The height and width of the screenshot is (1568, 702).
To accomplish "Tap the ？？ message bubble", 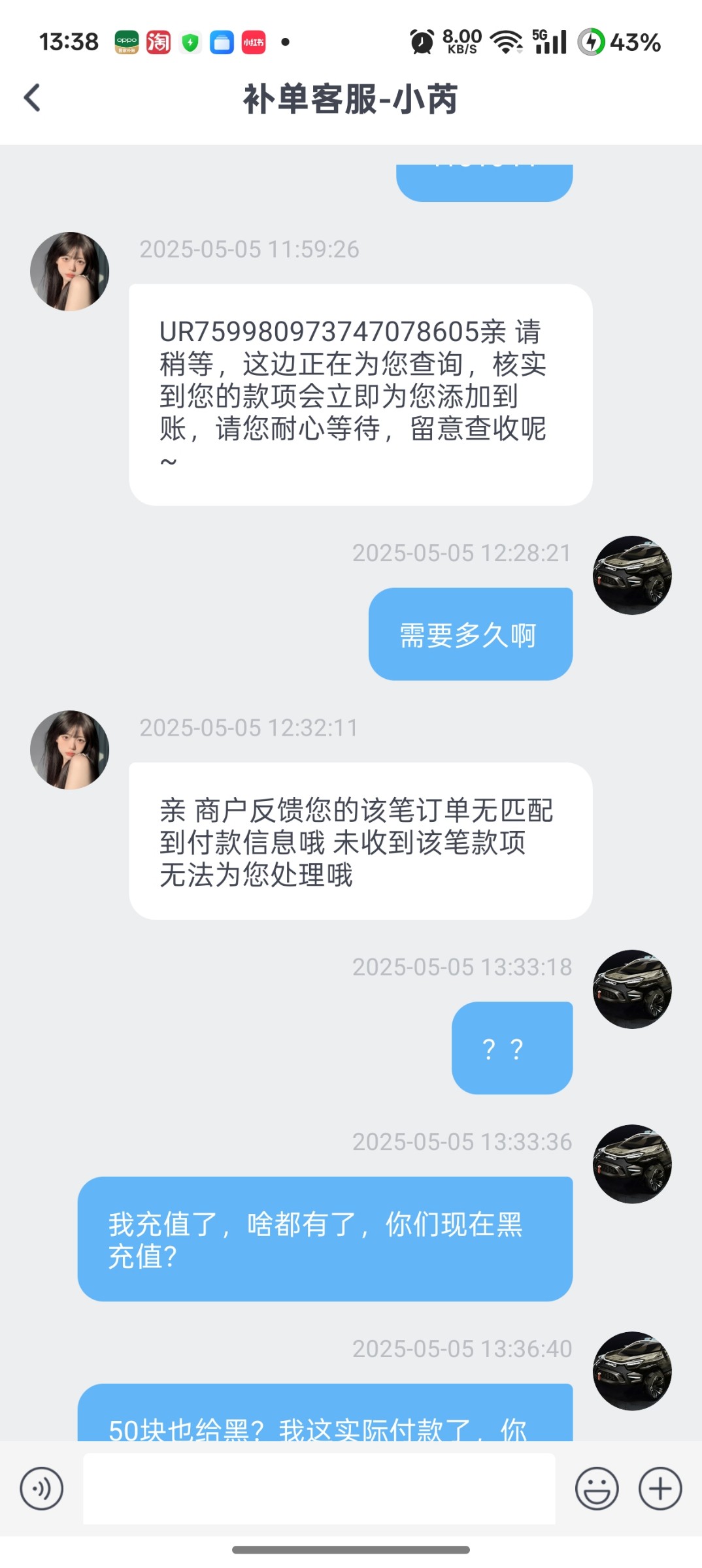I will [512, 1047].
